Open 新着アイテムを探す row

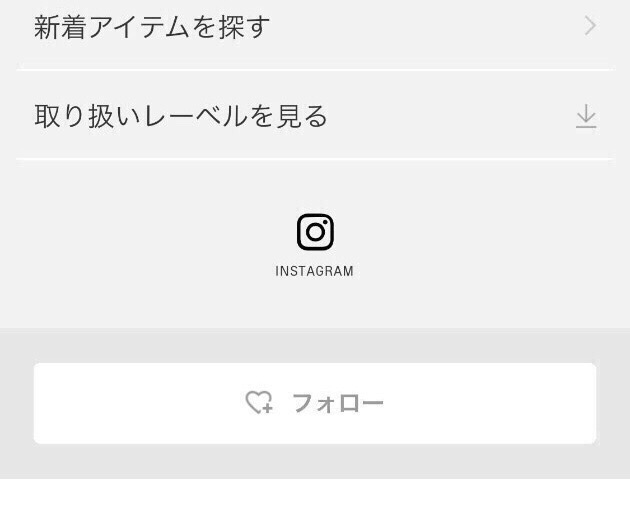click(314, 27)
